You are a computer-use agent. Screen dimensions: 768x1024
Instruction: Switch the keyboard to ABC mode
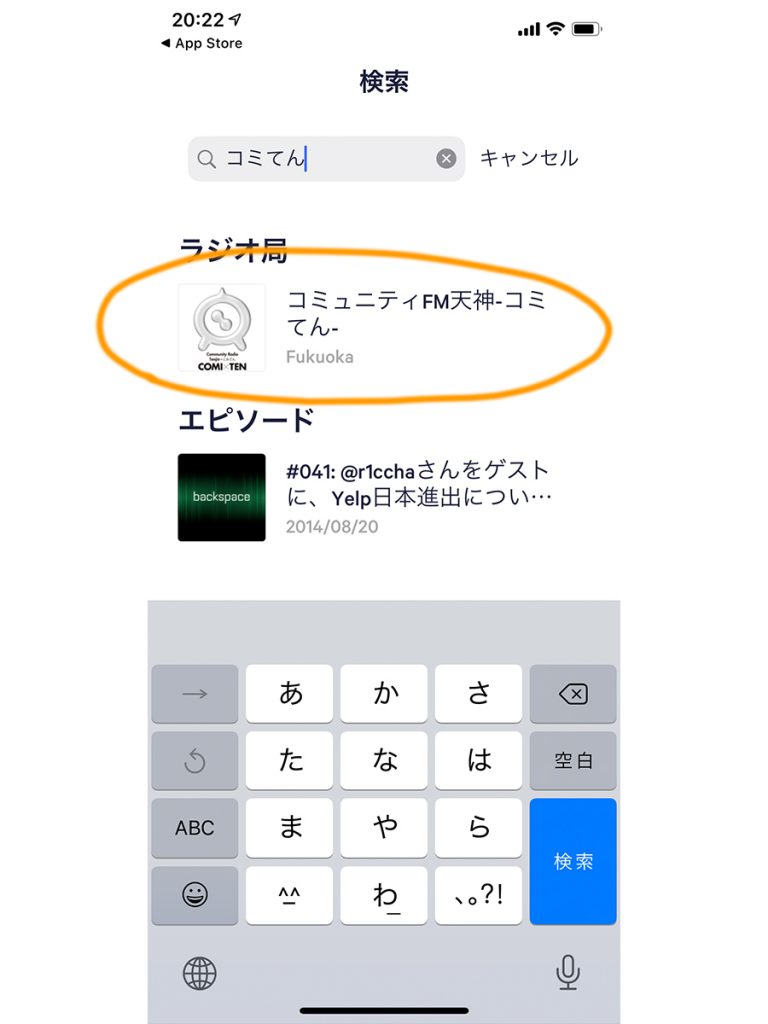(194, 828)
